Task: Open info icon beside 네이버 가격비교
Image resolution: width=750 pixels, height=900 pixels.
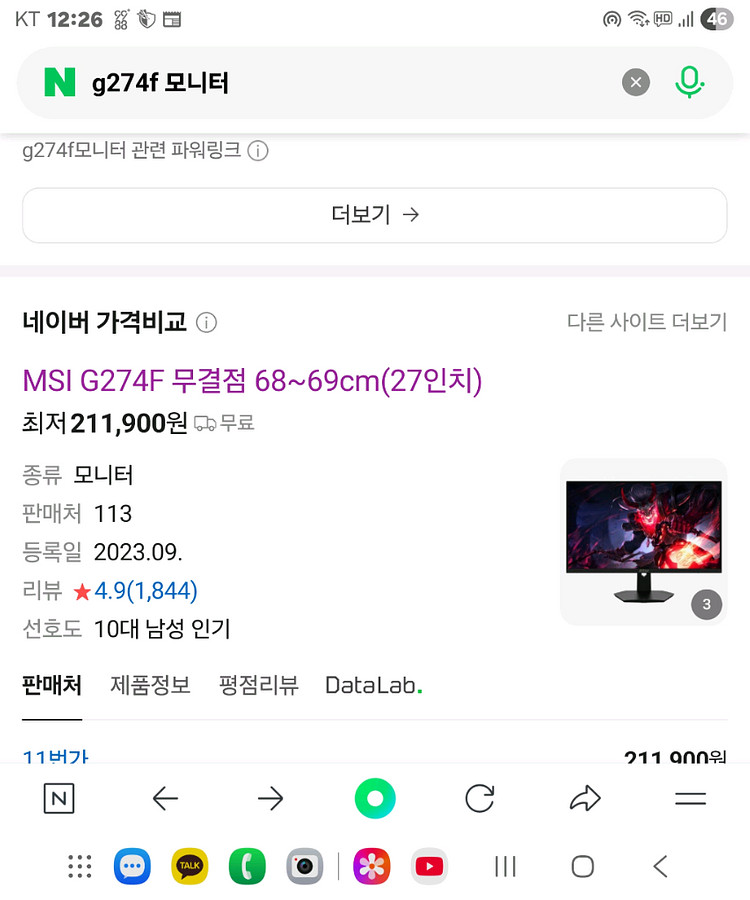Action: pos(206,322)
